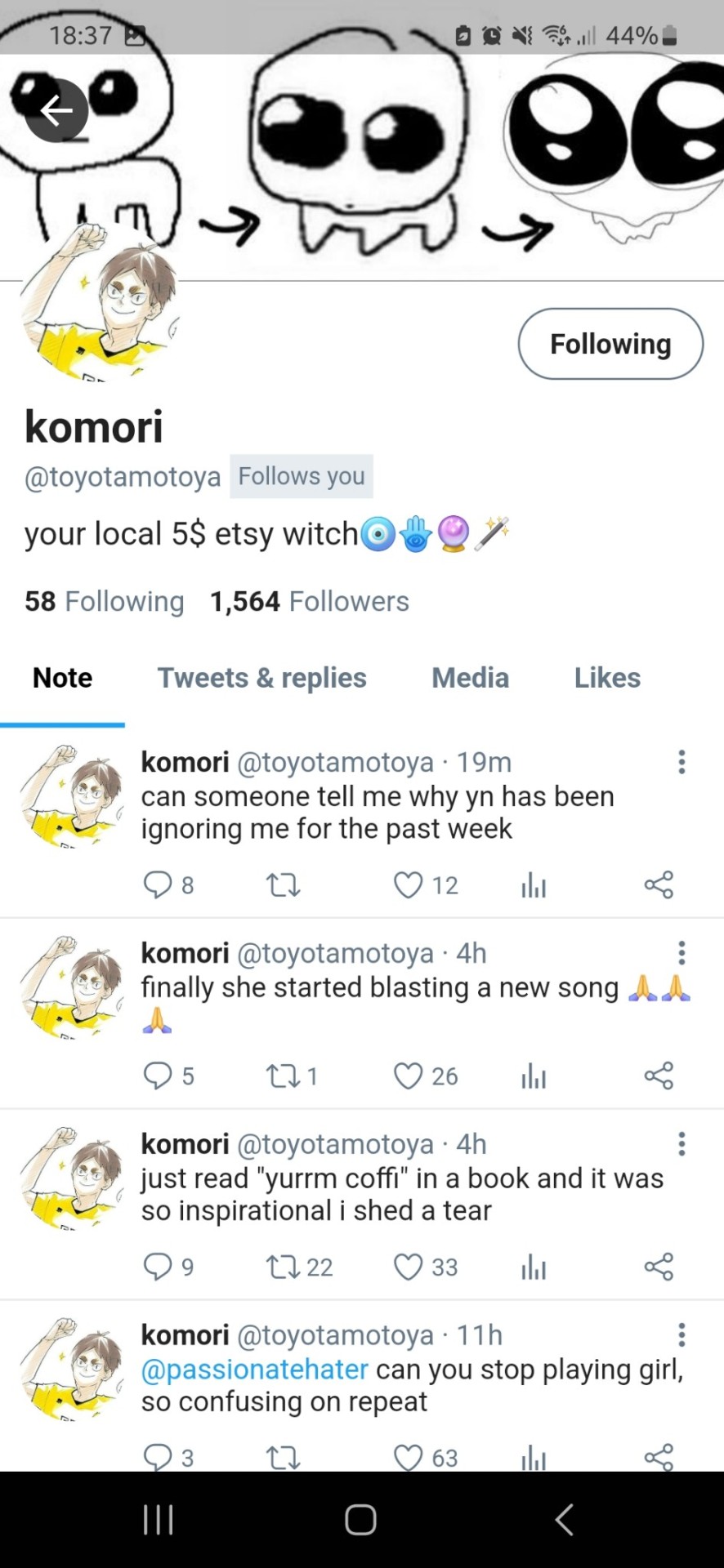Select the Note tab
Screen dimensions: 724x1568
(x=62, y=678)
